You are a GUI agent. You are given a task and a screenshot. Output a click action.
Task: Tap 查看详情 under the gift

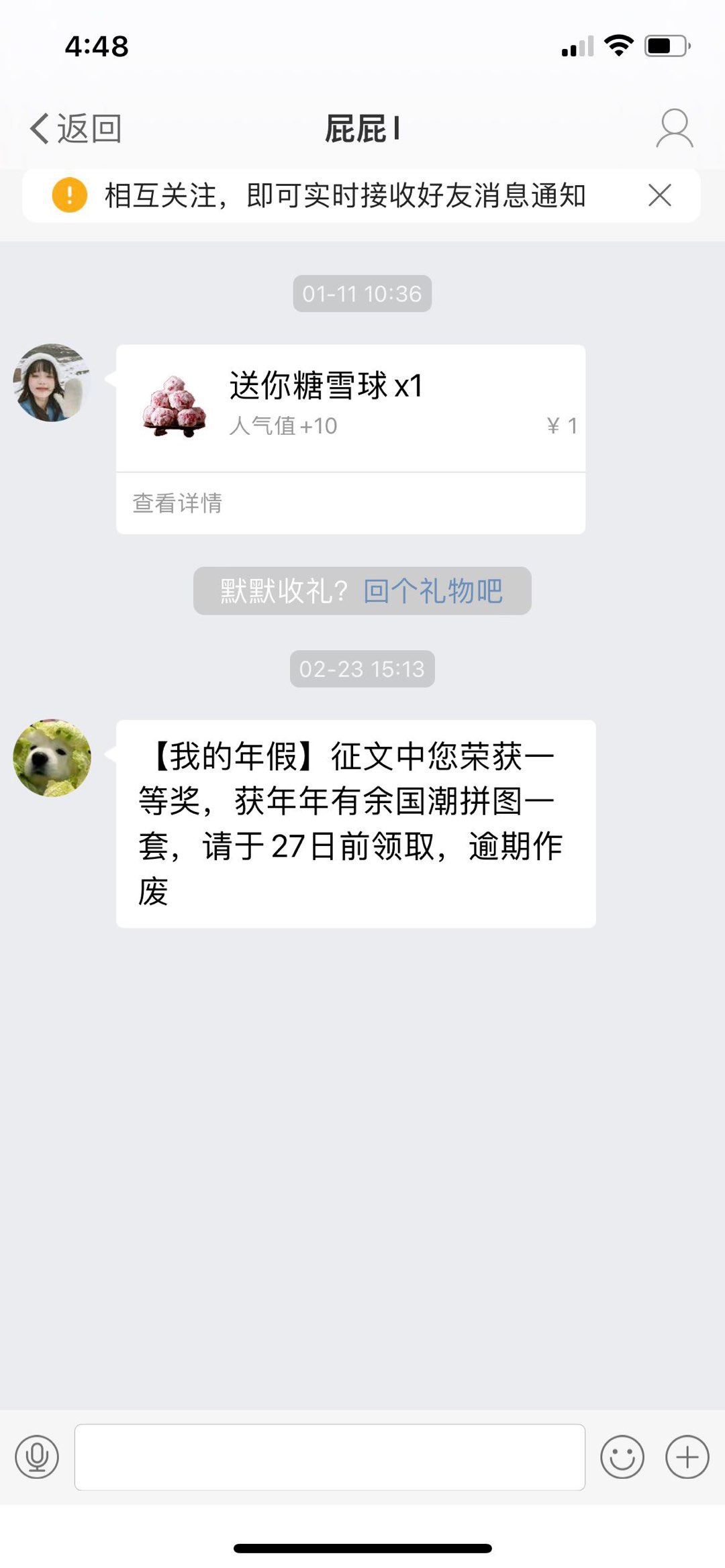[177, 503]
